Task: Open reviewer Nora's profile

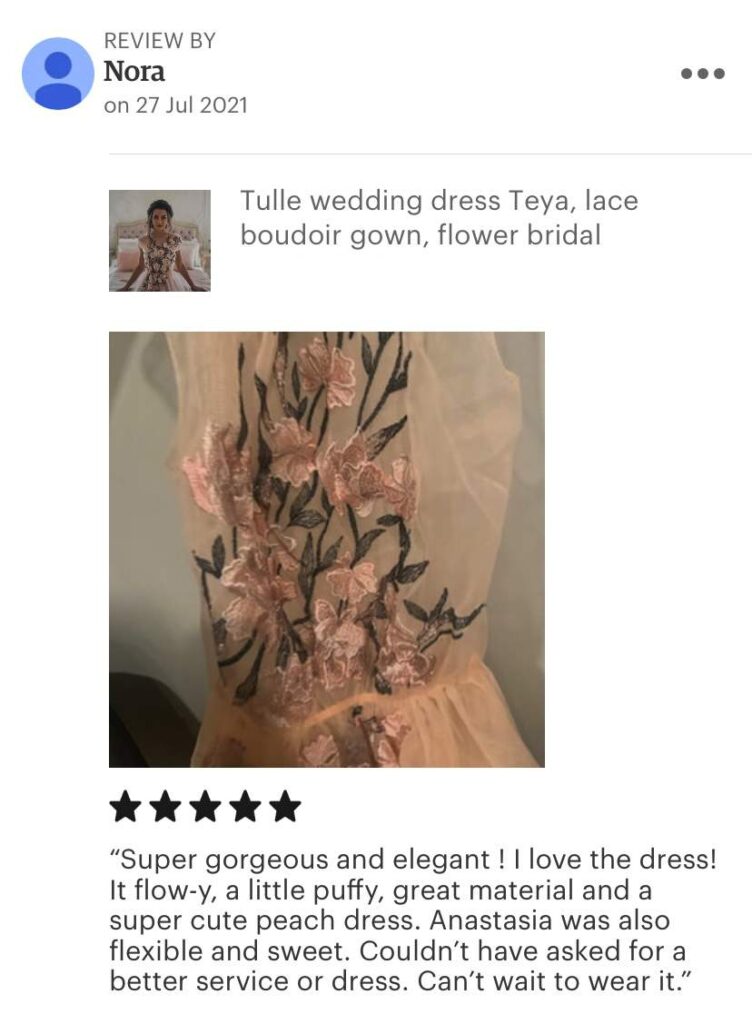Action: [134, 72]
